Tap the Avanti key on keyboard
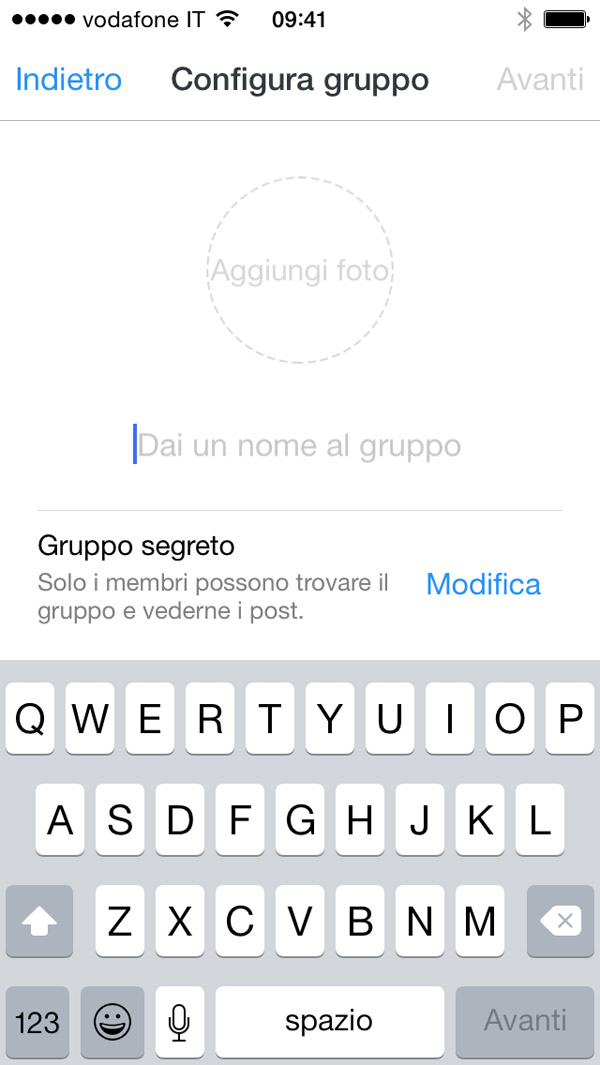The image size is (600, 1065). 525,1021
